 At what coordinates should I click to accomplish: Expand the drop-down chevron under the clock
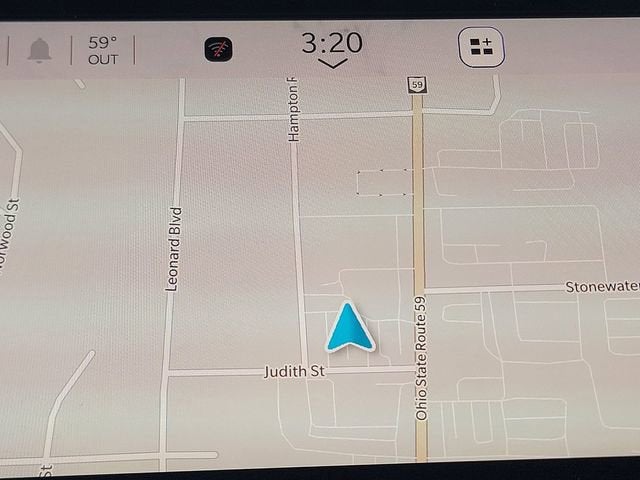[332, 63]
